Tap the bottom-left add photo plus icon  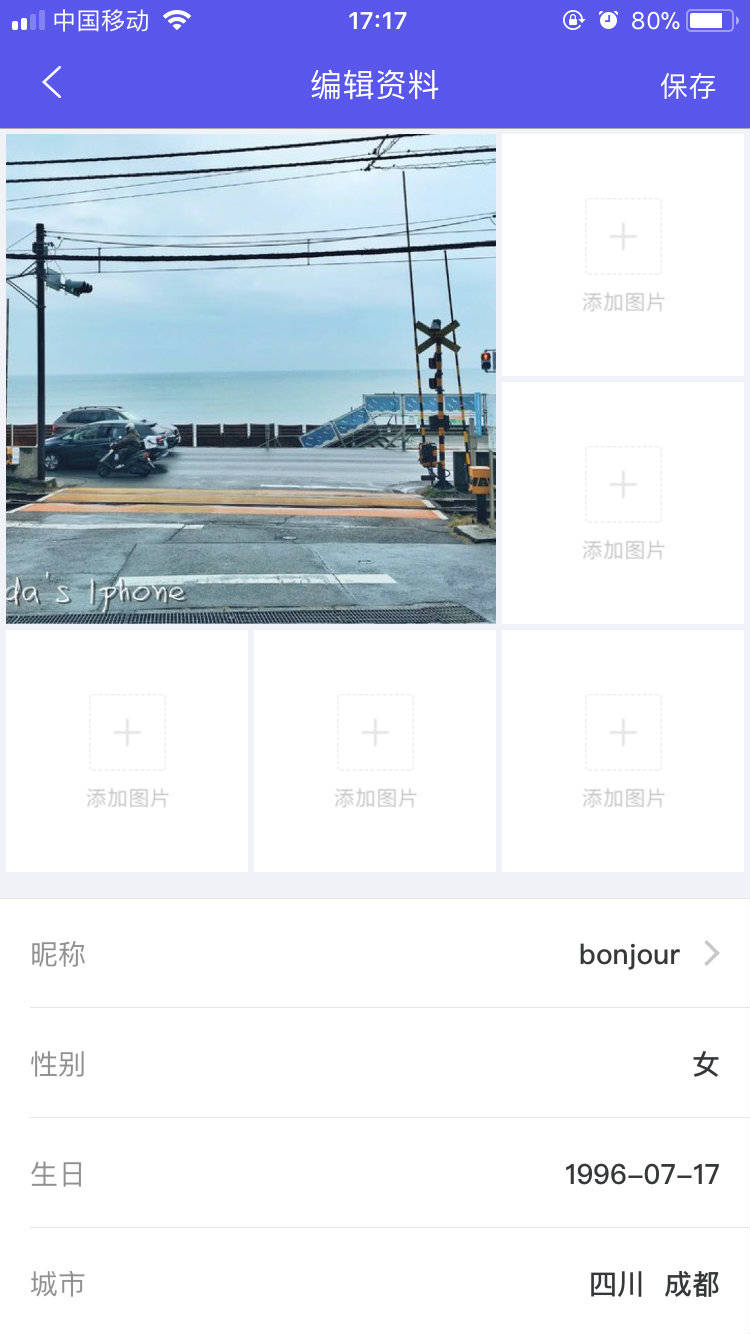[127, 731]
